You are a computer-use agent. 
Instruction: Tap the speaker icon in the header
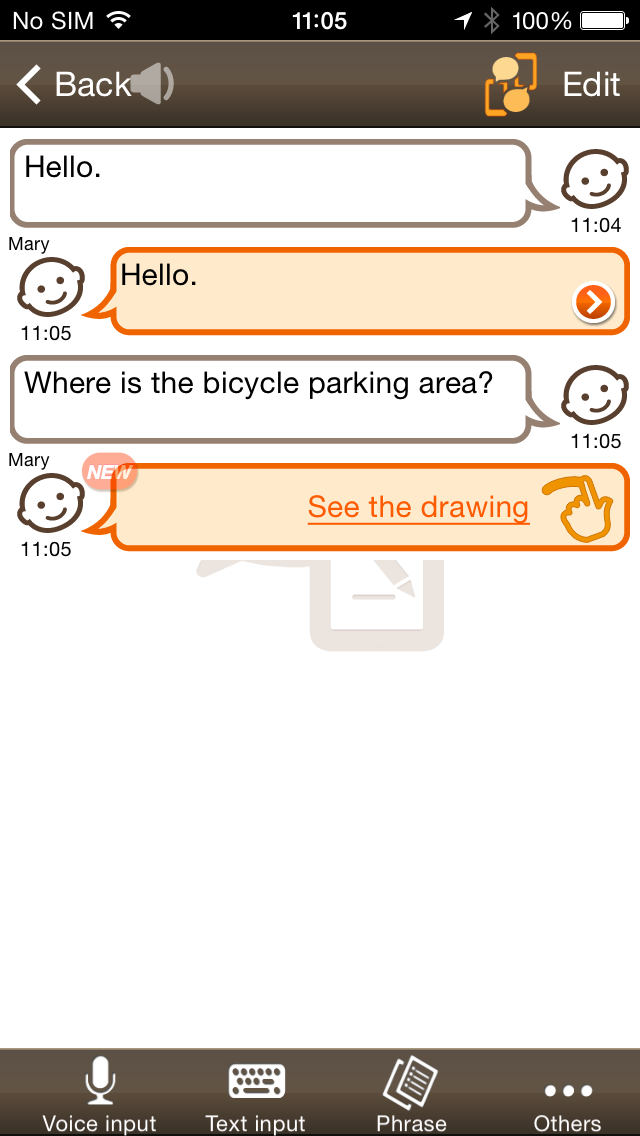click(x=151, y=84)
